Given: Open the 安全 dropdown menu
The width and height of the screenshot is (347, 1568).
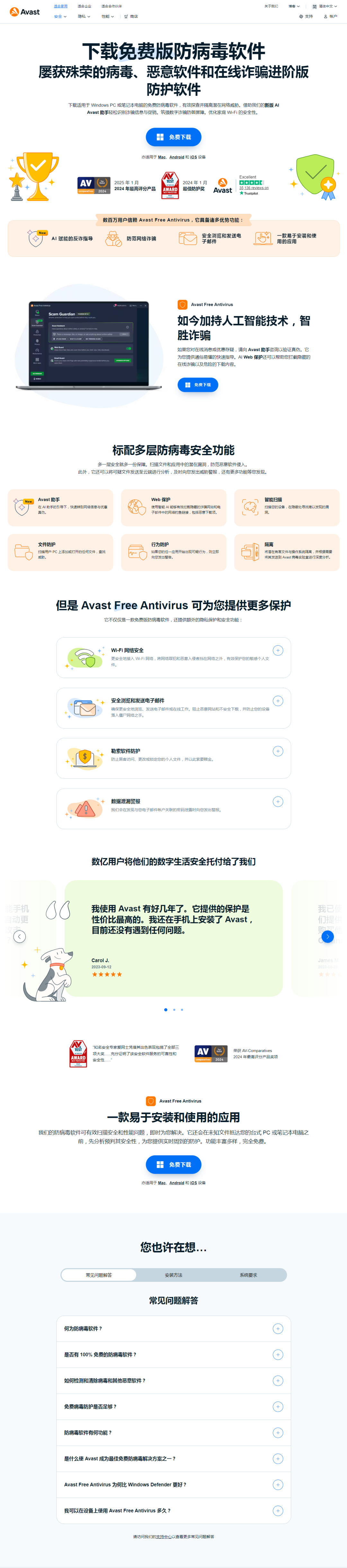Looking at the screenshot, I should [x=60, y=16].
